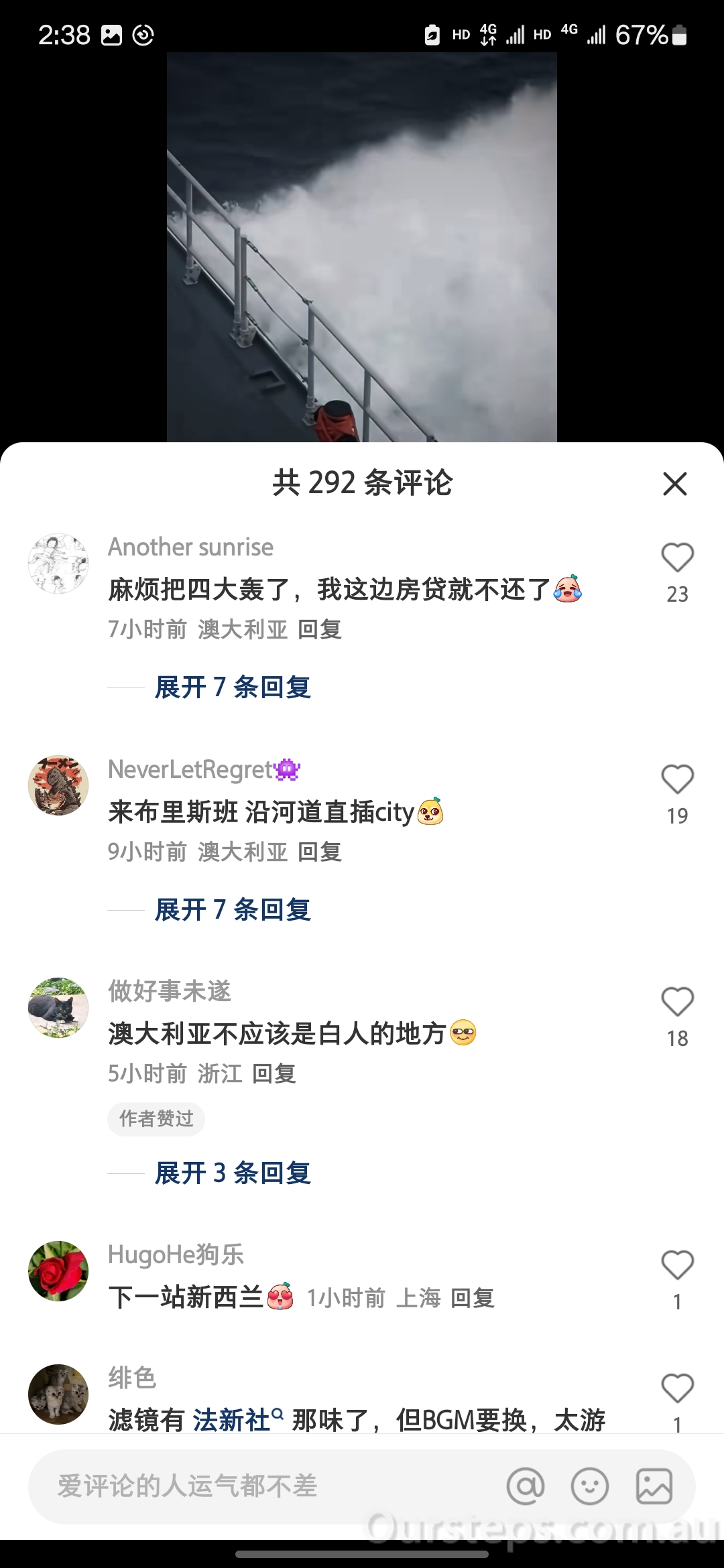Screen dimensions: 724x1568
Task: Reply to Another sunrise's comment
Action: pos(320,630)
